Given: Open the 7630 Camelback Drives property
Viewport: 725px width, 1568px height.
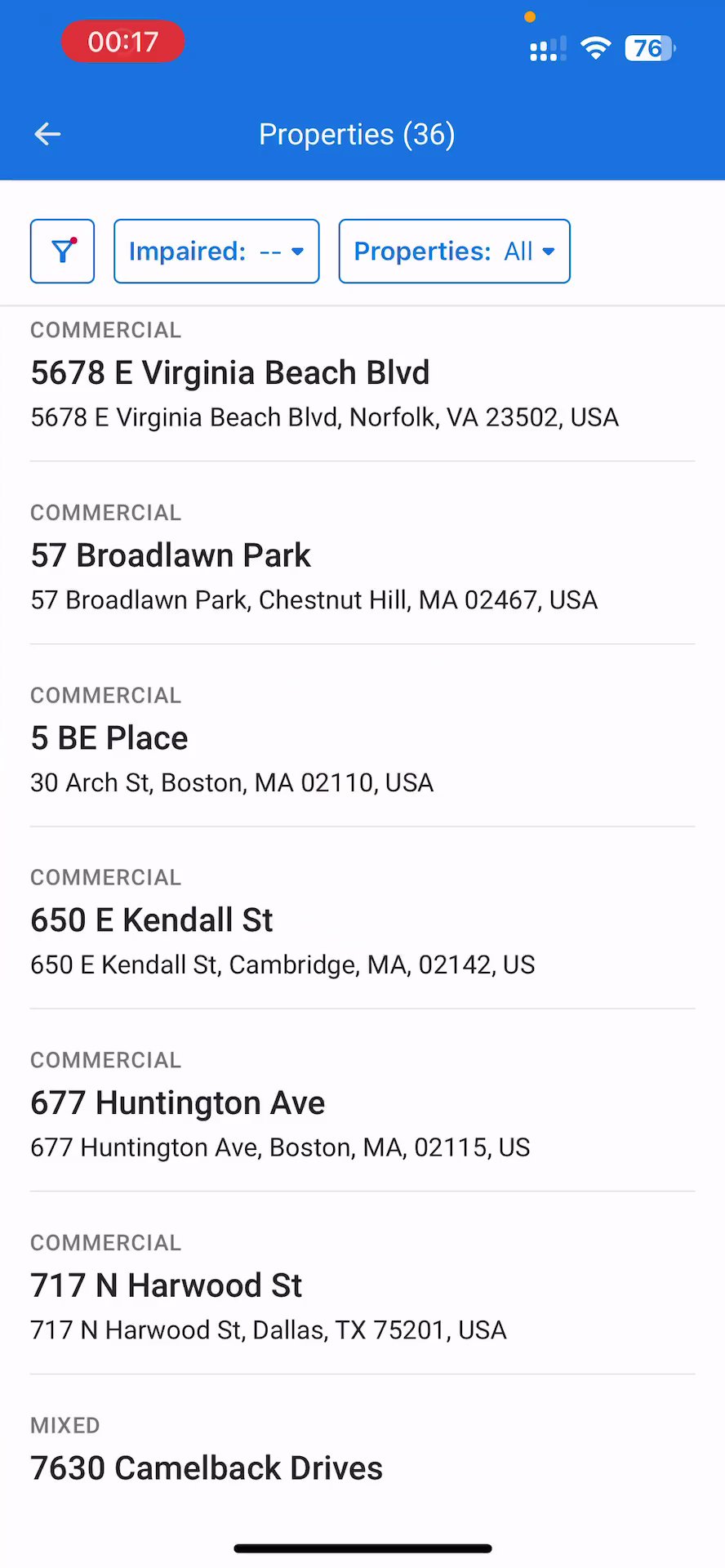Looking at the screenshot, I should pyautogui.click(x=207, y=1468).
